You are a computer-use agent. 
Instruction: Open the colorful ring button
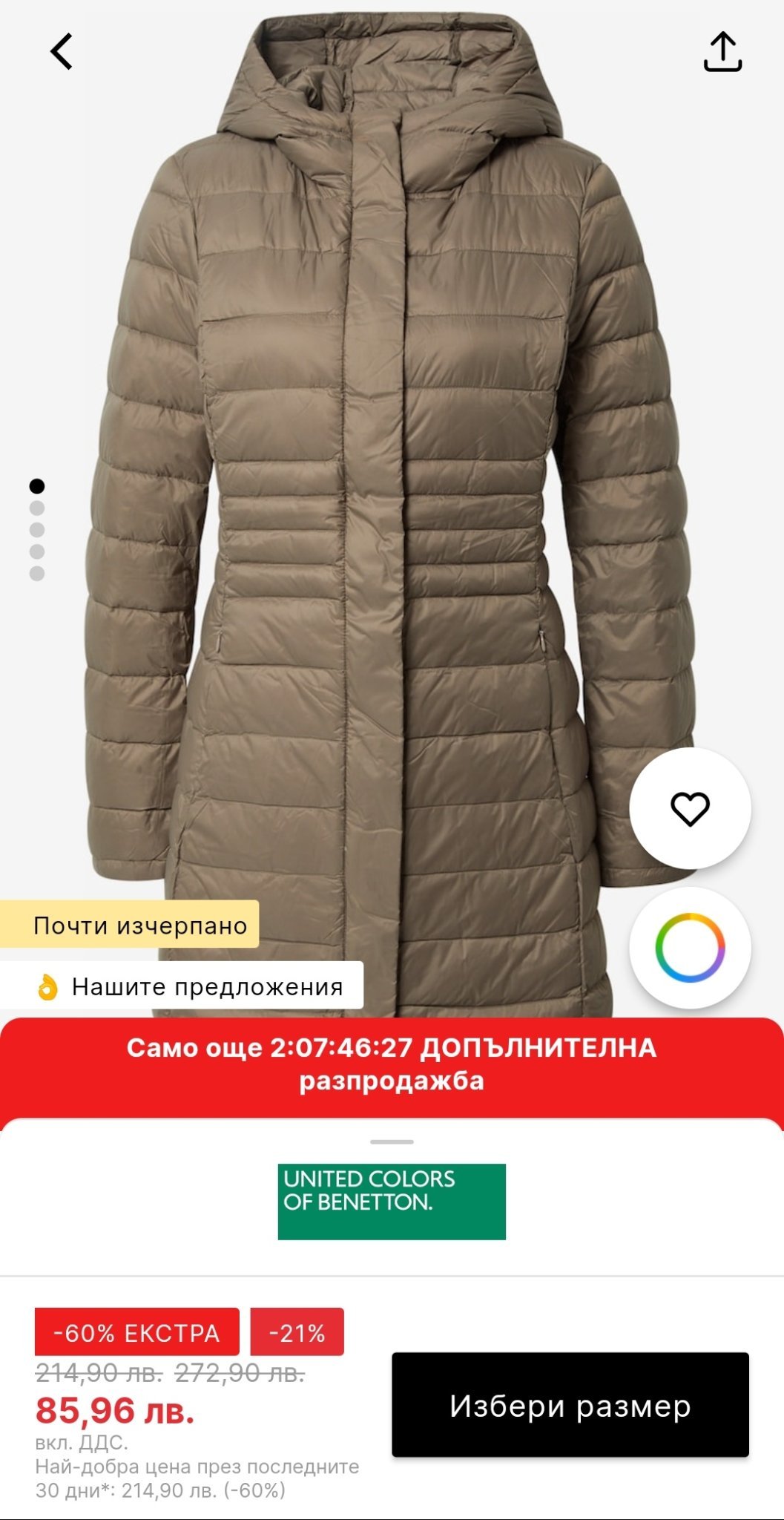pos(690,948)
